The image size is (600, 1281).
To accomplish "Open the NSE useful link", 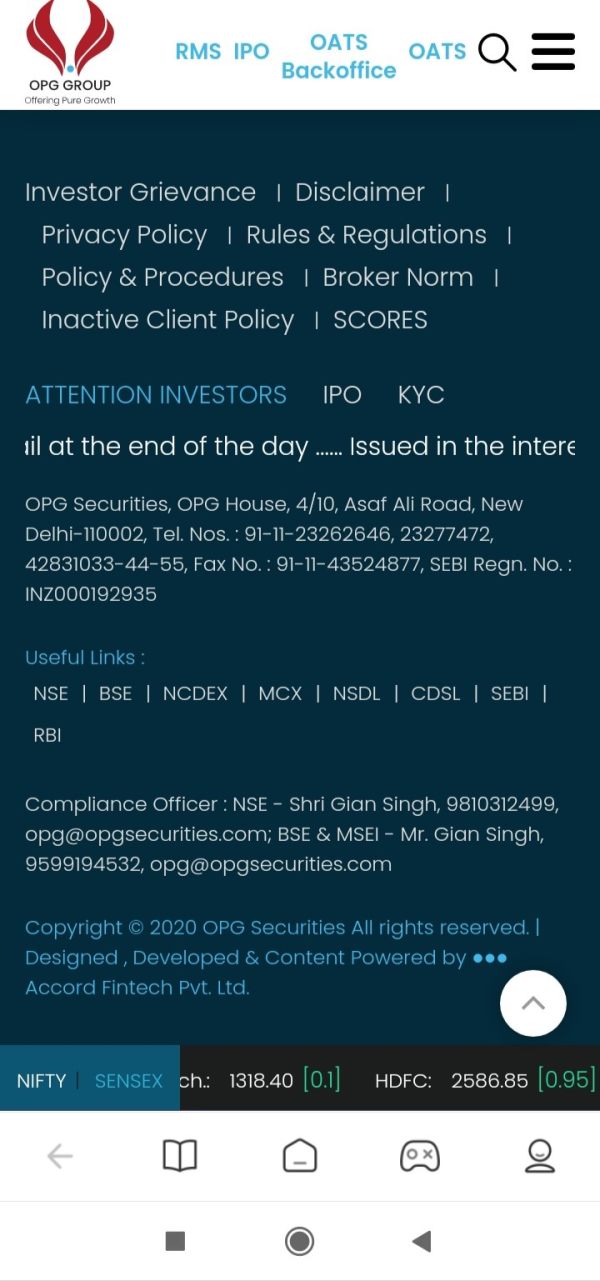I will click(x=51, y=693).
